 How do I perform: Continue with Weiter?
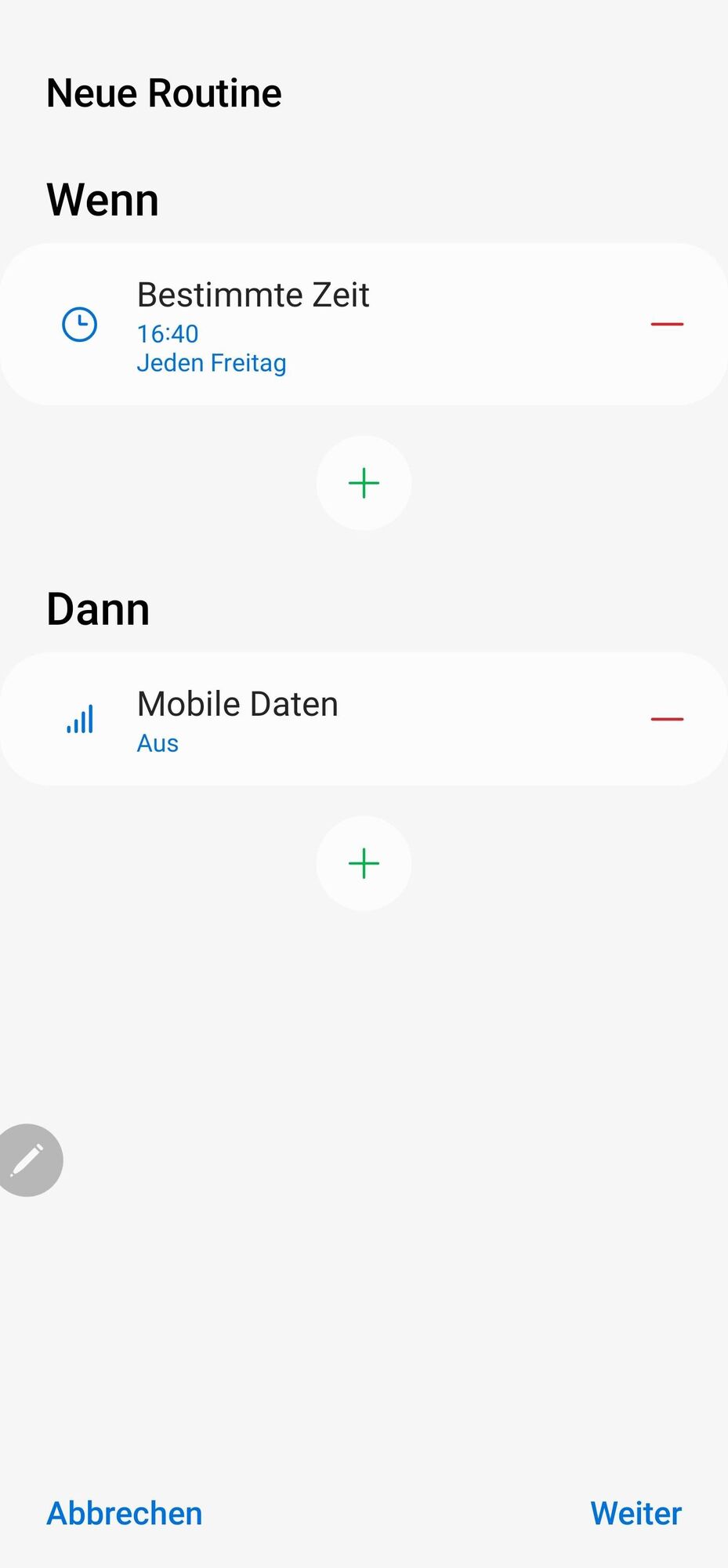(x=636, y=1513)
